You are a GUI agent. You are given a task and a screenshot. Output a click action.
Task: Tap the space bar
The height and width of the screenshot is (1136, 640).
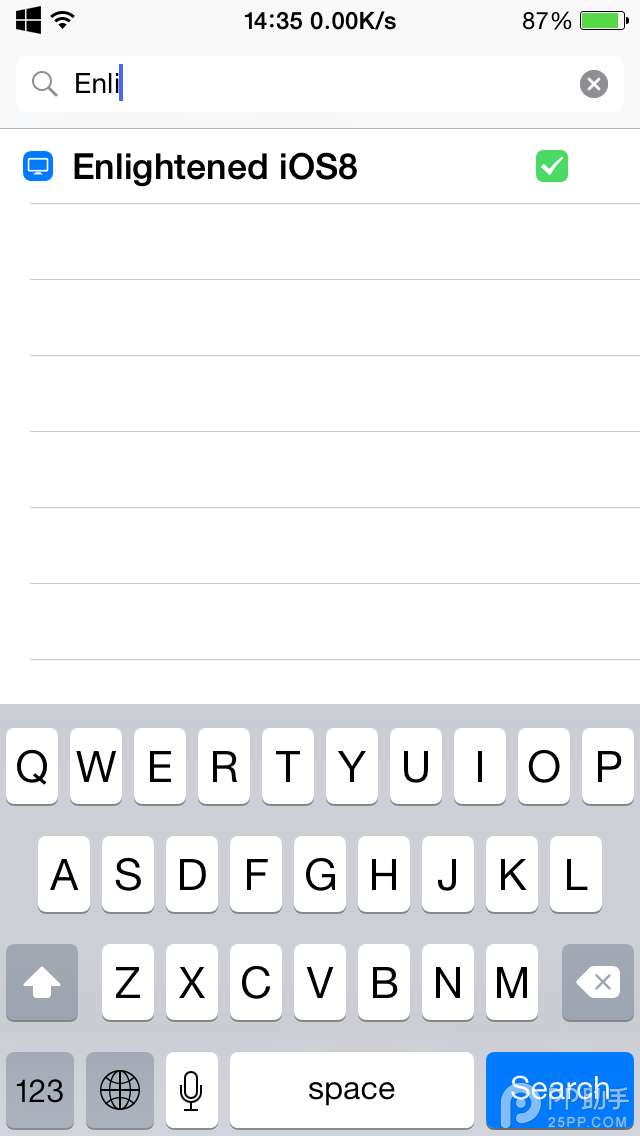point(351,1089)
